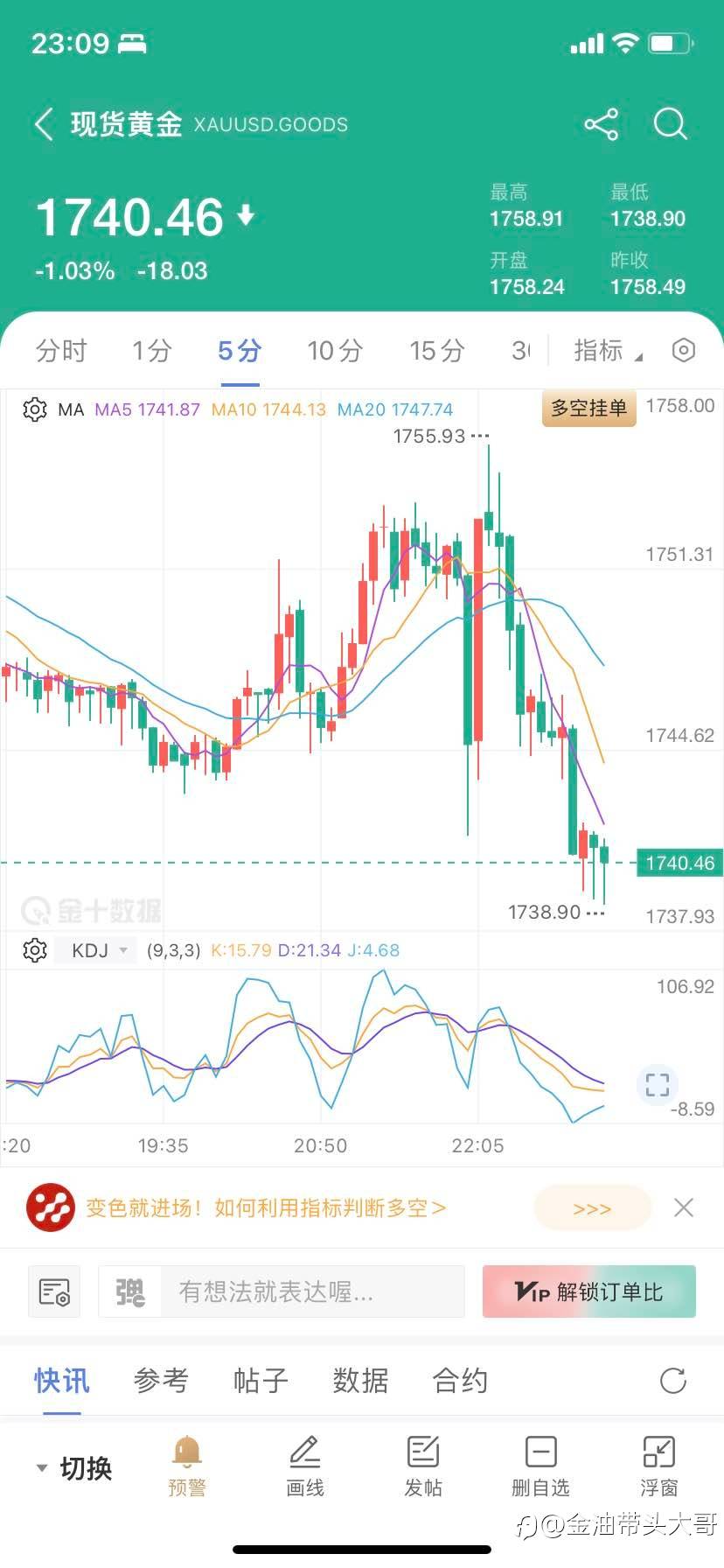The width and height of the screenshot is (724, 1568).
Task: Open the 指标 indicator dropdown
Action: (608, 351)
